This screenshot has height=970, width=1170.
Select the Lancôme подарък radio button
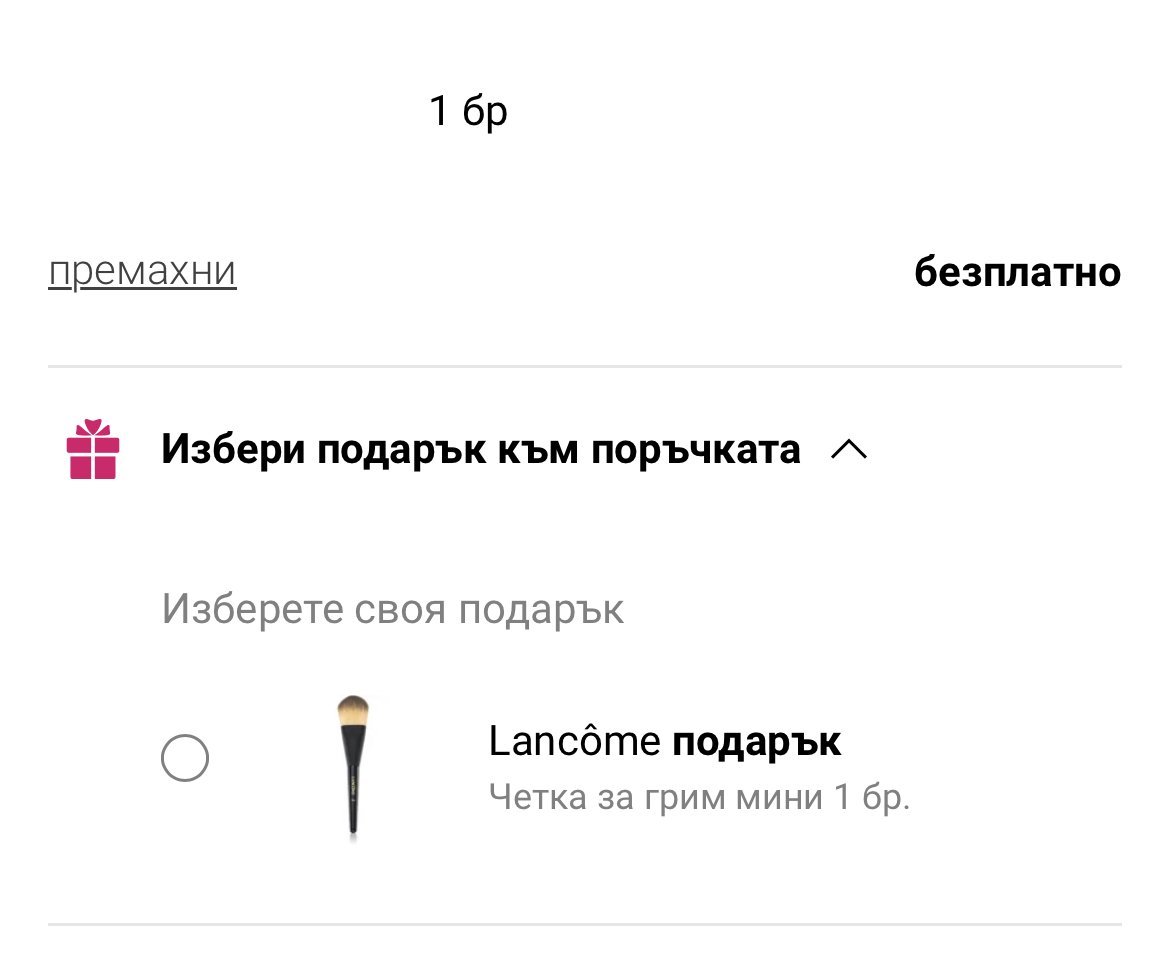(185, 758)
